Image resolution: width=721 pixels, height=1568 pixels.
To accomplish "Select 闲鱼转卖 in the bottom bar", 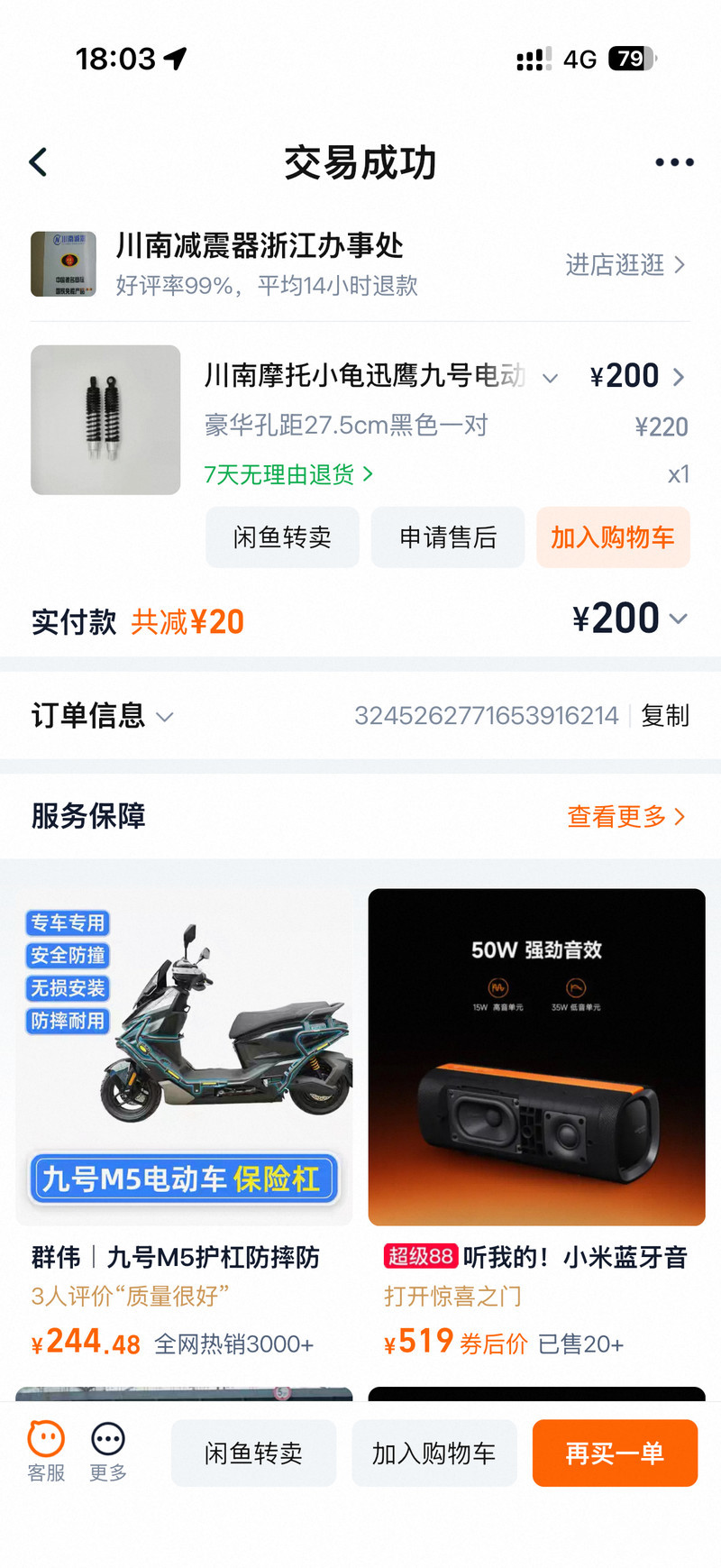I will coord(253,1453).
